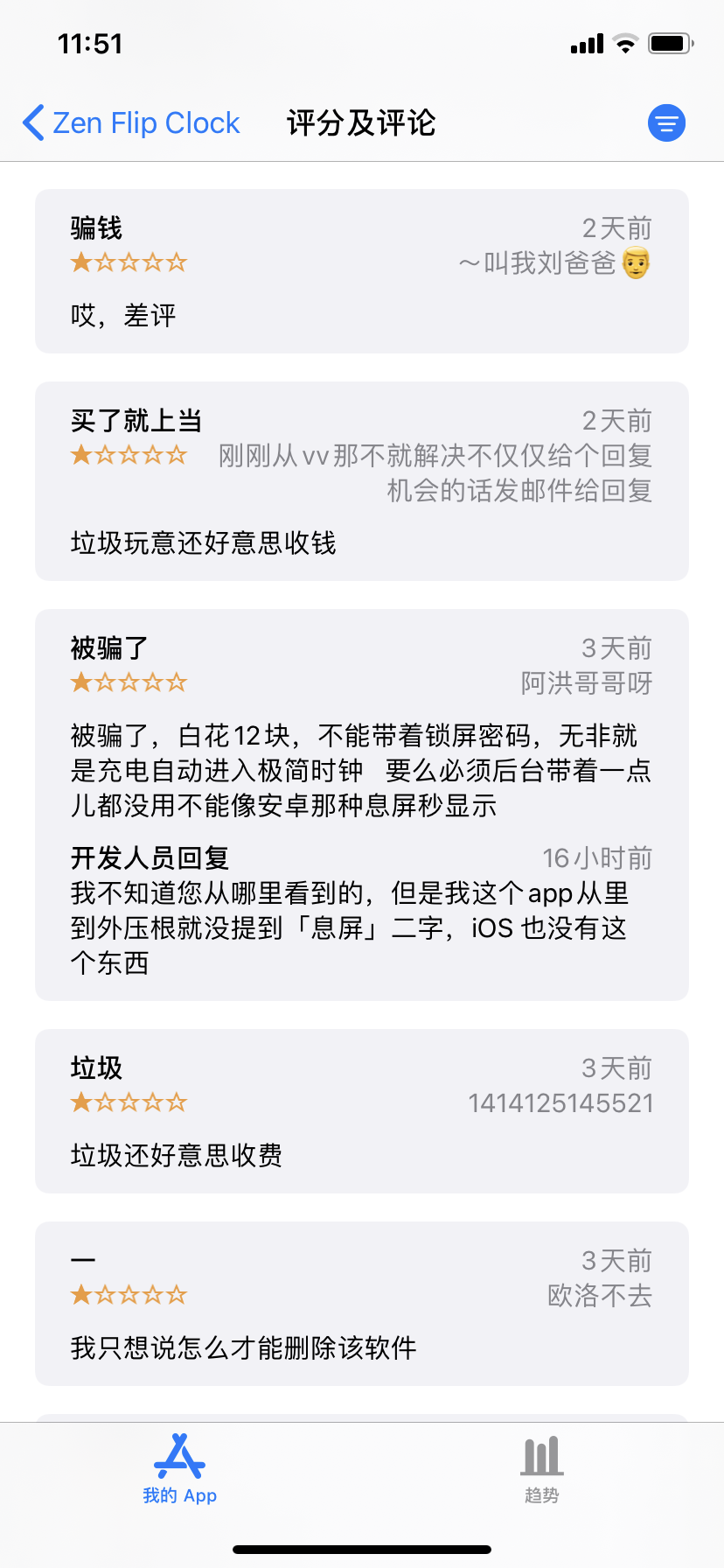Viewport: 724px width, 1568px height.
Task: Go back to Zen Flip Clock
Action: [131, 123]
